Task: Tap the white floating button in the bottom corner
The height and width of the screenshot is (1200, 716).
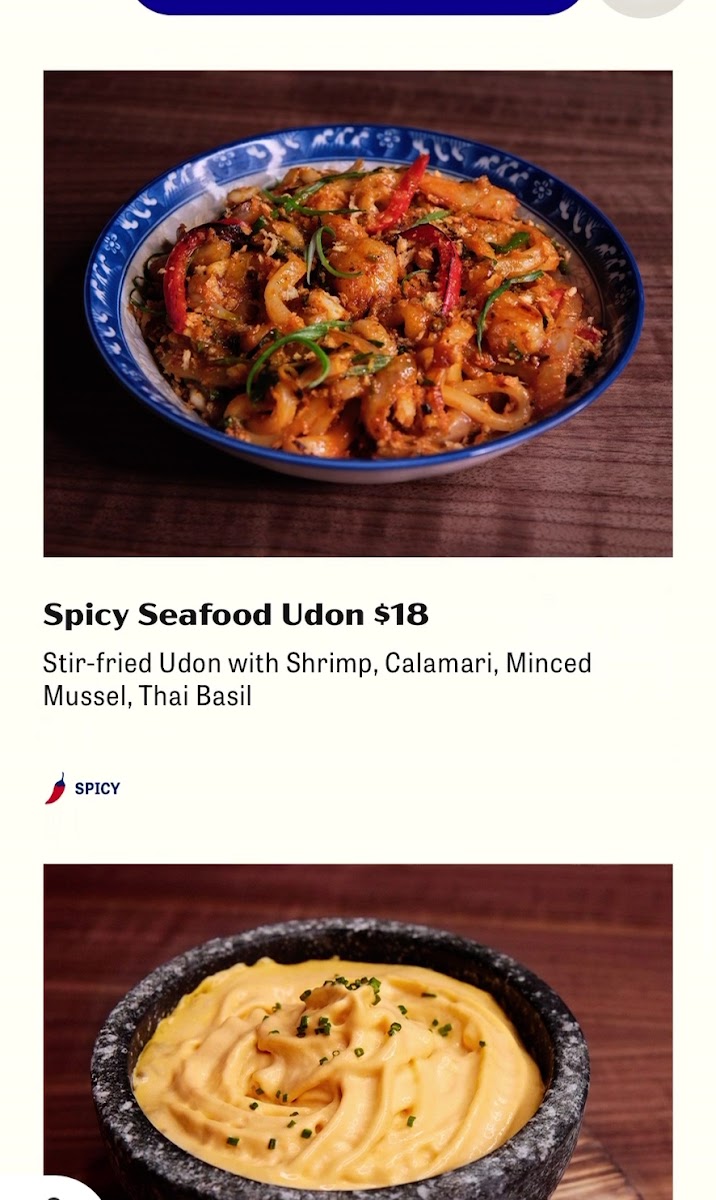Action: coord(55,1190)
